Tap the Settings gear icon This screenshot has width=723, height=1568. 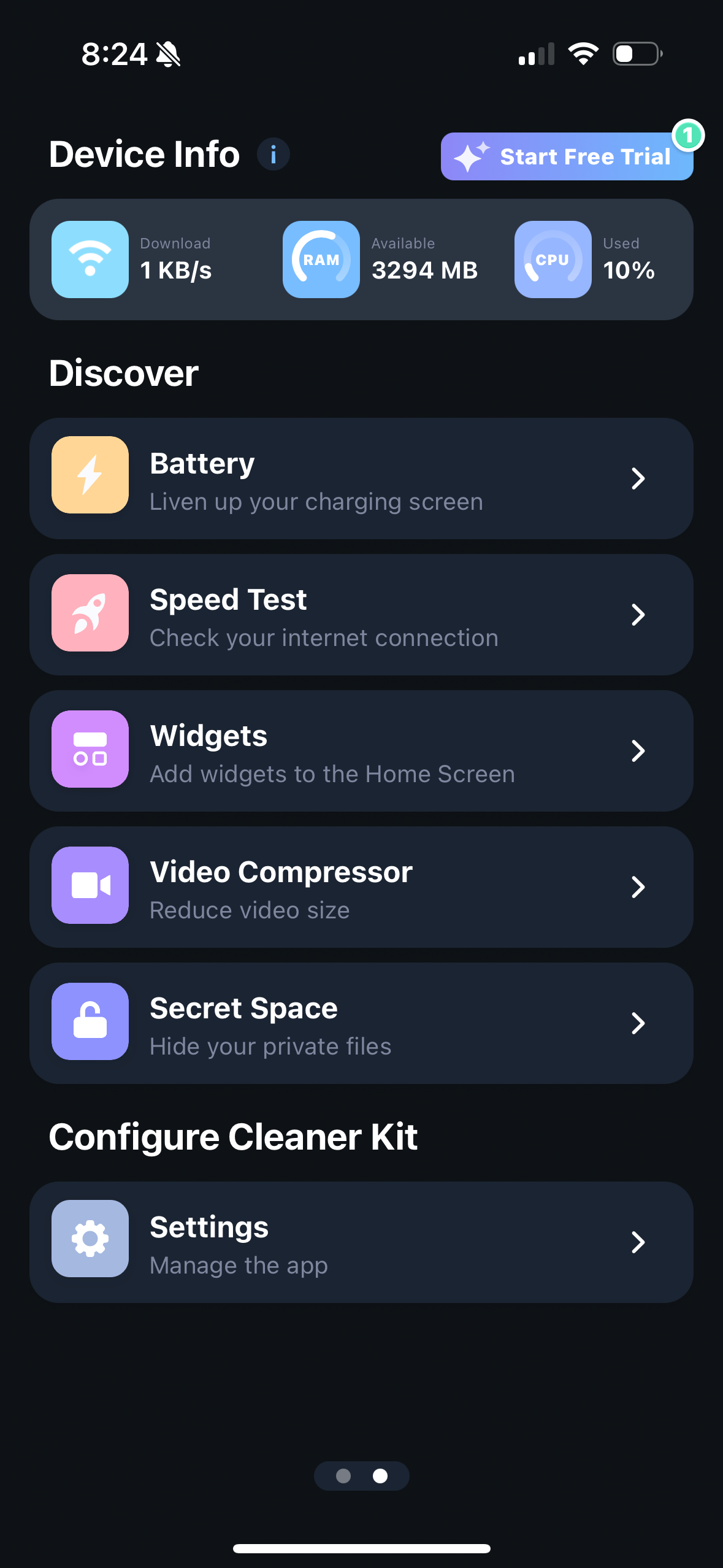pyautogui.click(x=90, y=1240)
